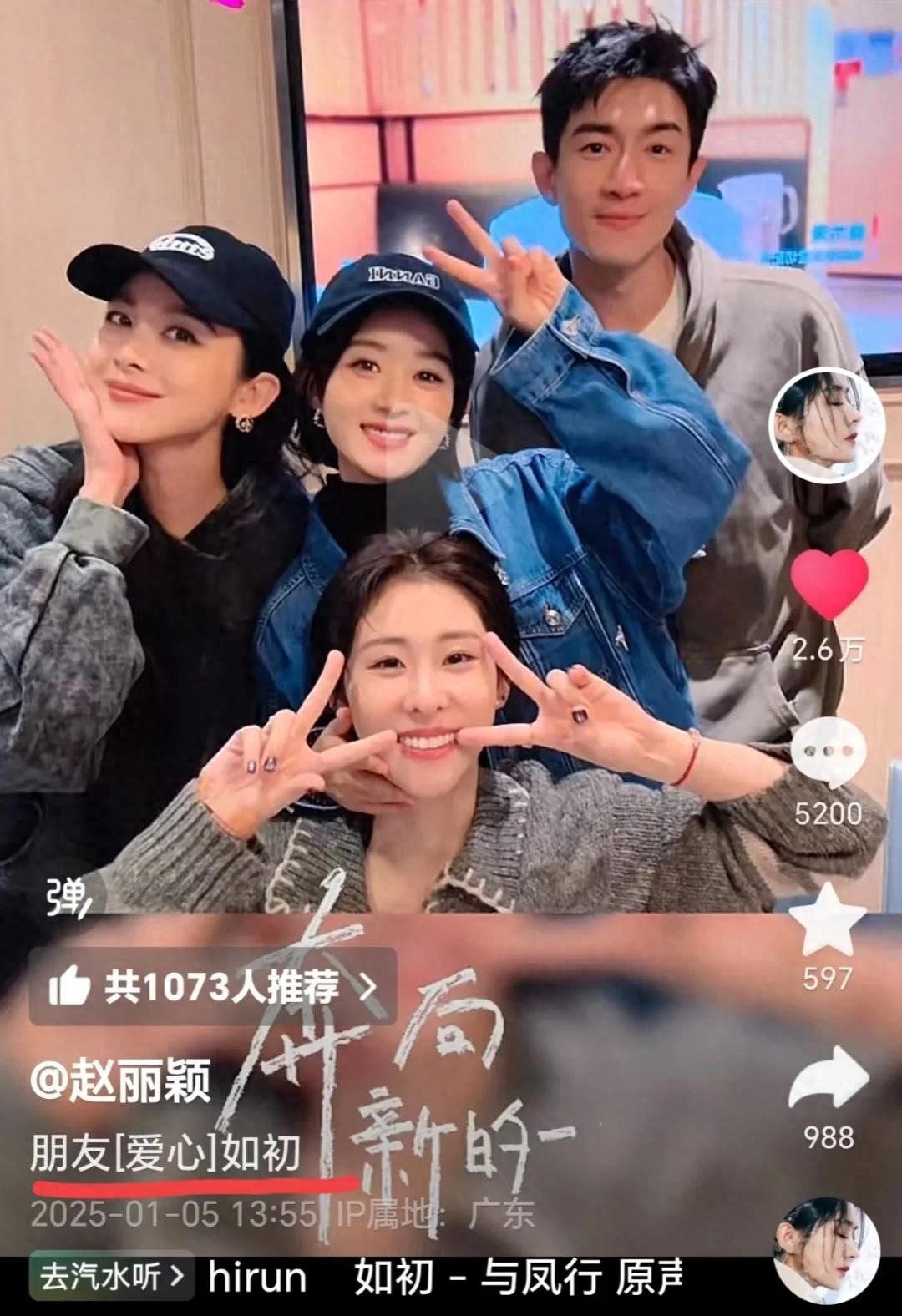The image size is (902, 1316).
Task: Open the 如初 - 与凤行 soundtrack
Action: tap(518, 1278)
